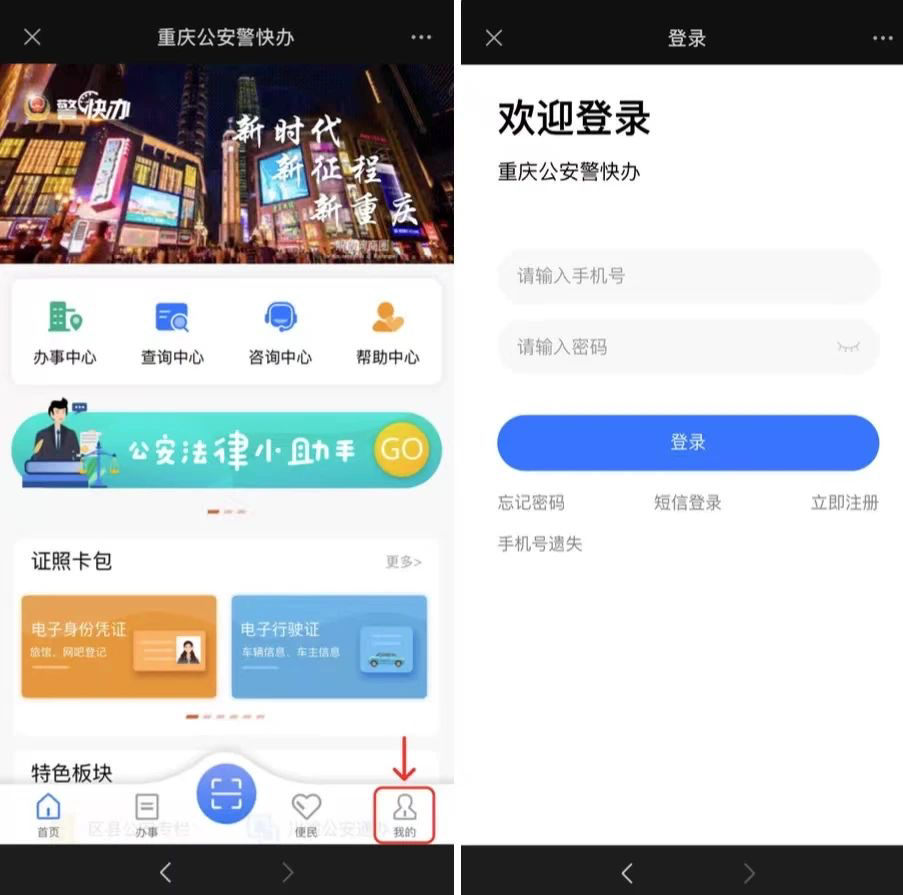Choose 短信登录

[687, 502]
